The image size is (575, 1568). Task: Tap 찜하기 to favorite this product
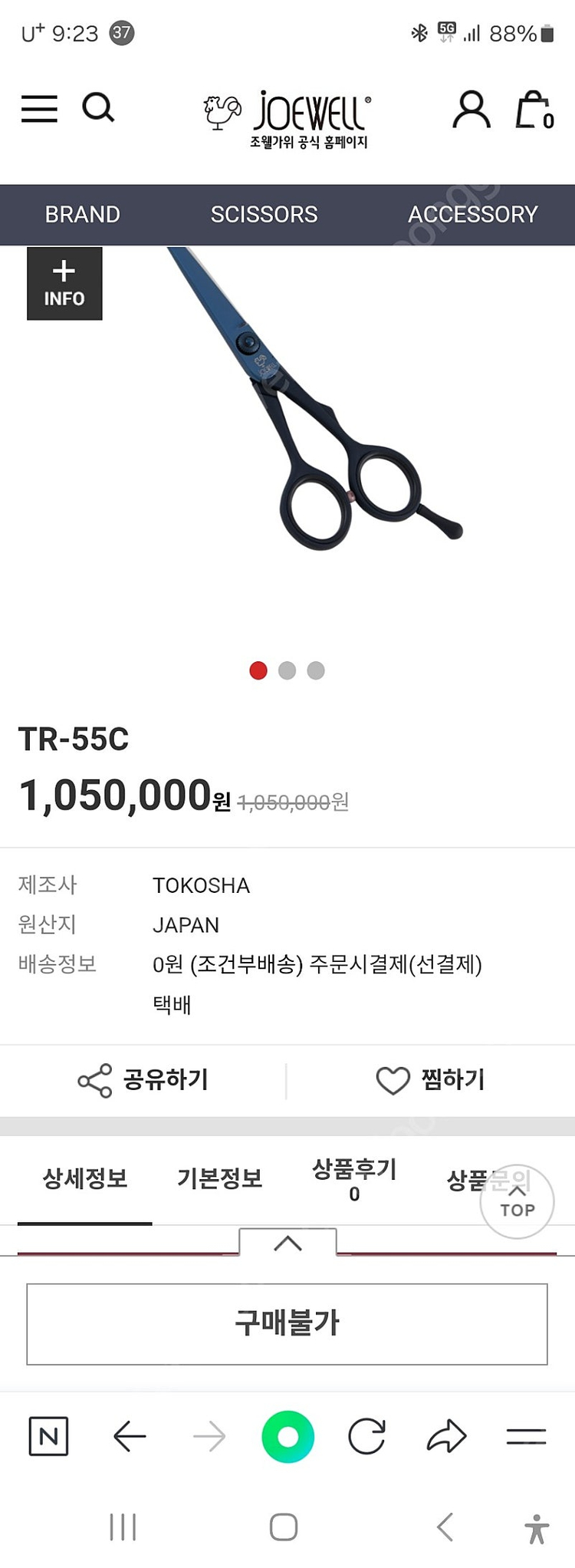431,1080
